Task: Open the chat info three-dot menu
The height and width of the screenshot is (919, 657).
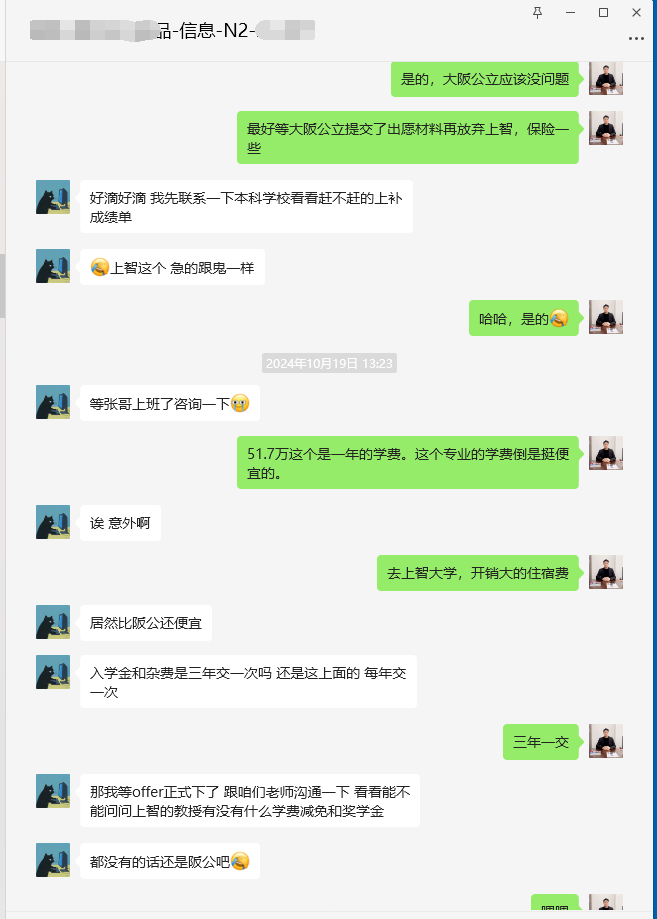Action: (636, 38)
